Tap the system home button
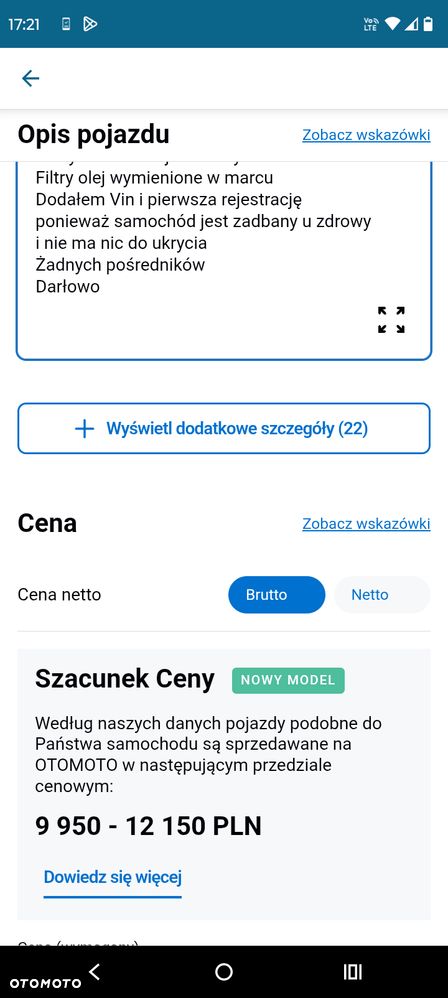Screen dimensions: 448x998 coord(224,971)
